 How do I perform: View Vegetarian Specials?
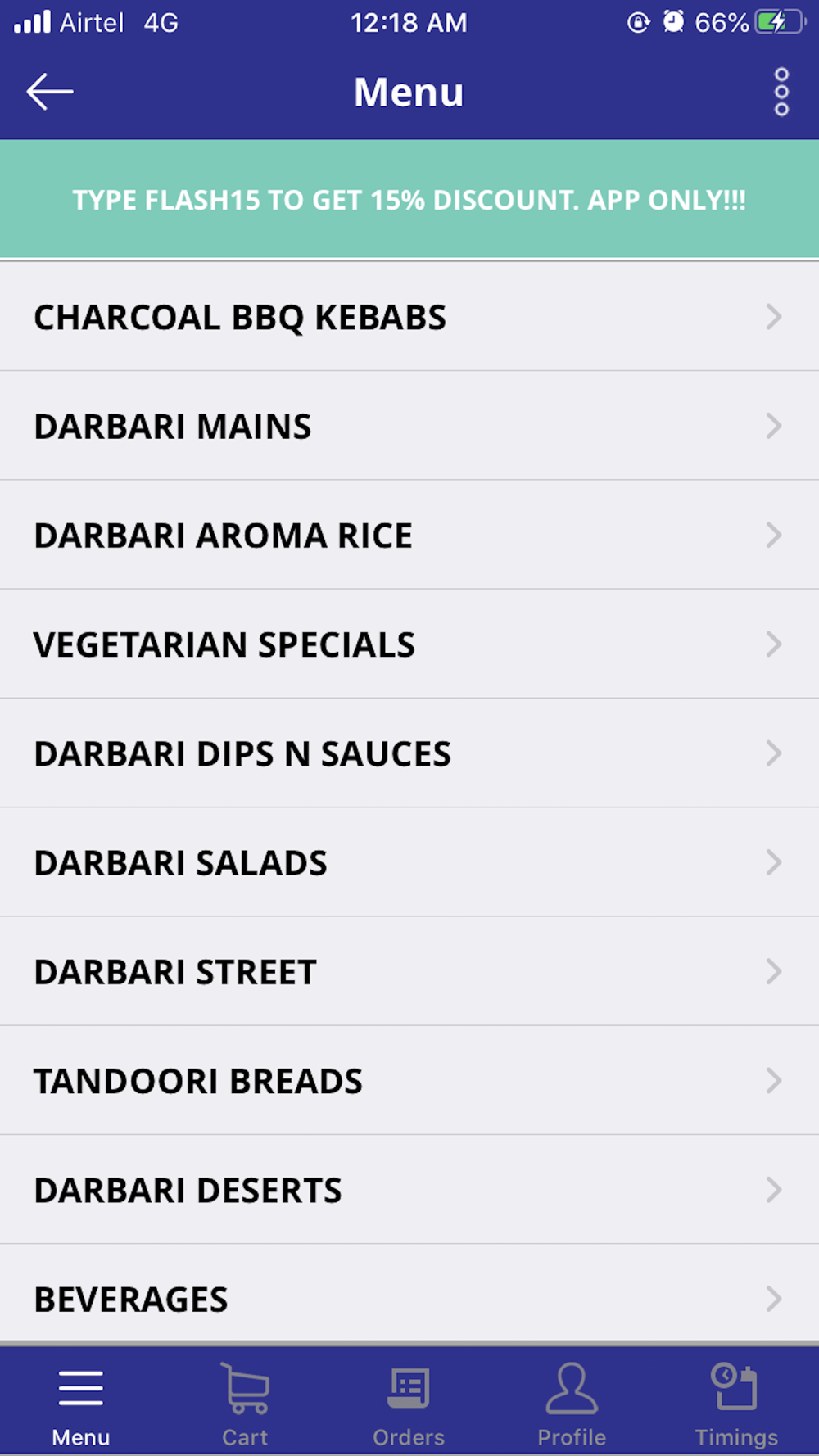[x=409, y=644]
